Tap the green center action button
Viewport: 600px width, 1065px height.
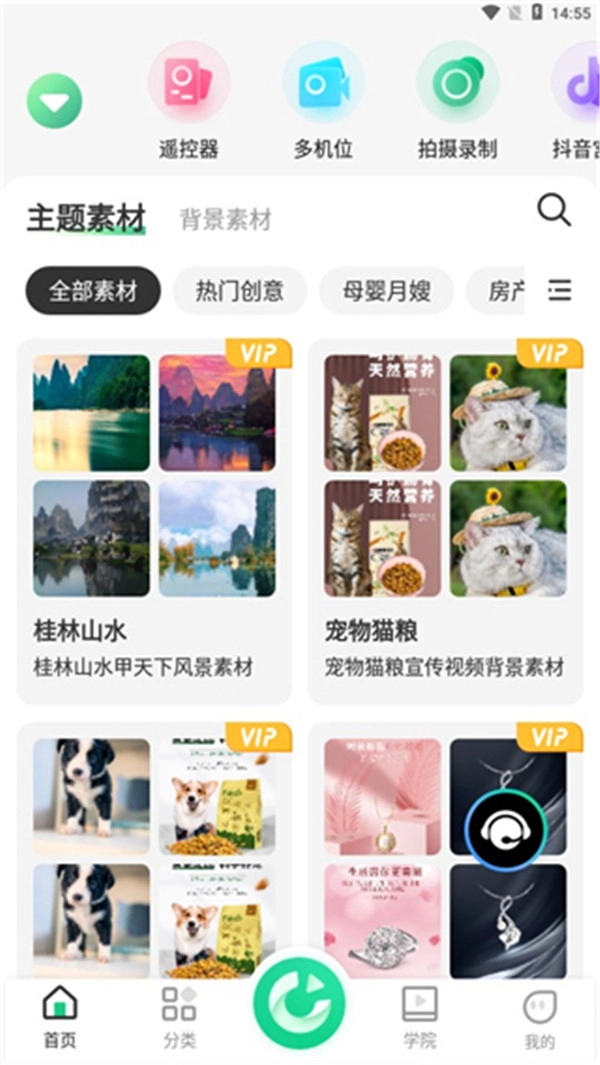[299, 1003]
